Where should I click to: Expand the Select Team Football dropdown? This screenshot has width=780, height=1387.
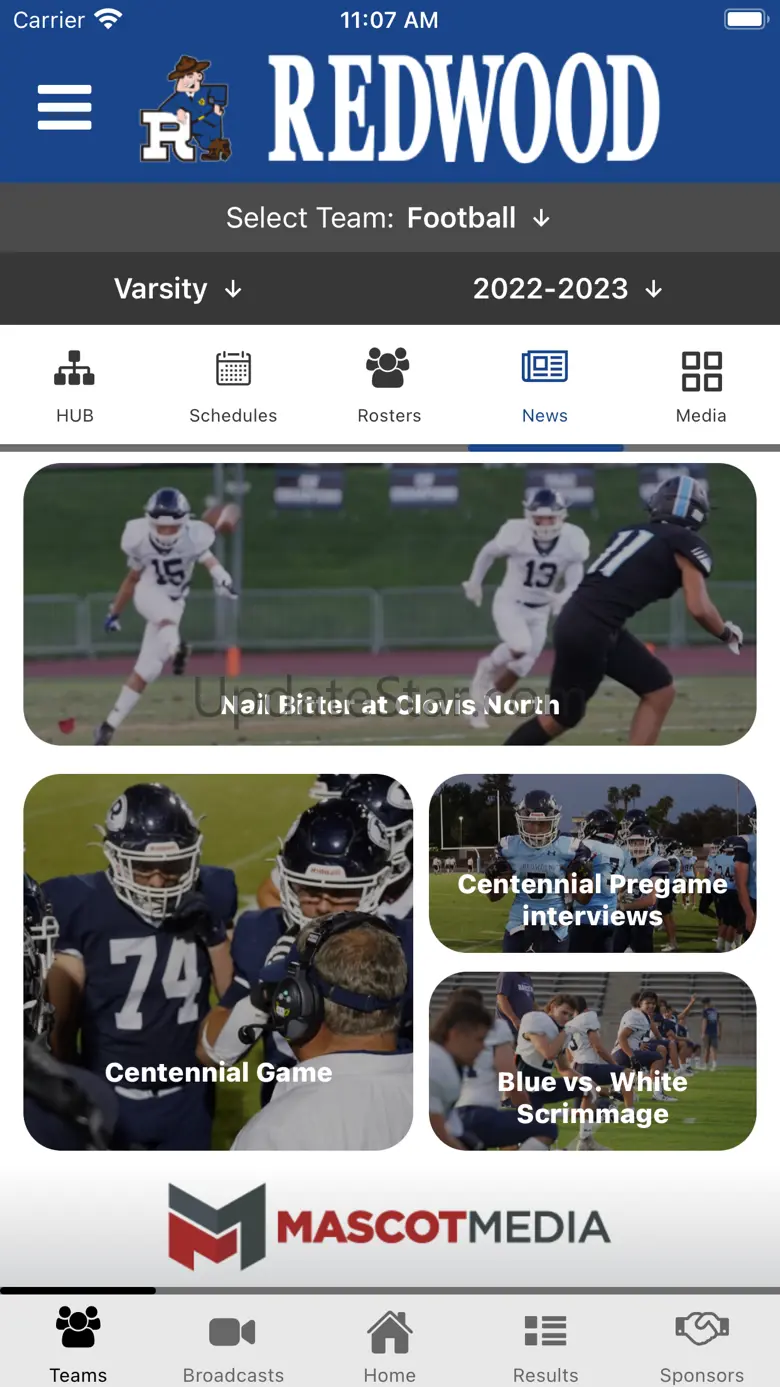point(389,218)
